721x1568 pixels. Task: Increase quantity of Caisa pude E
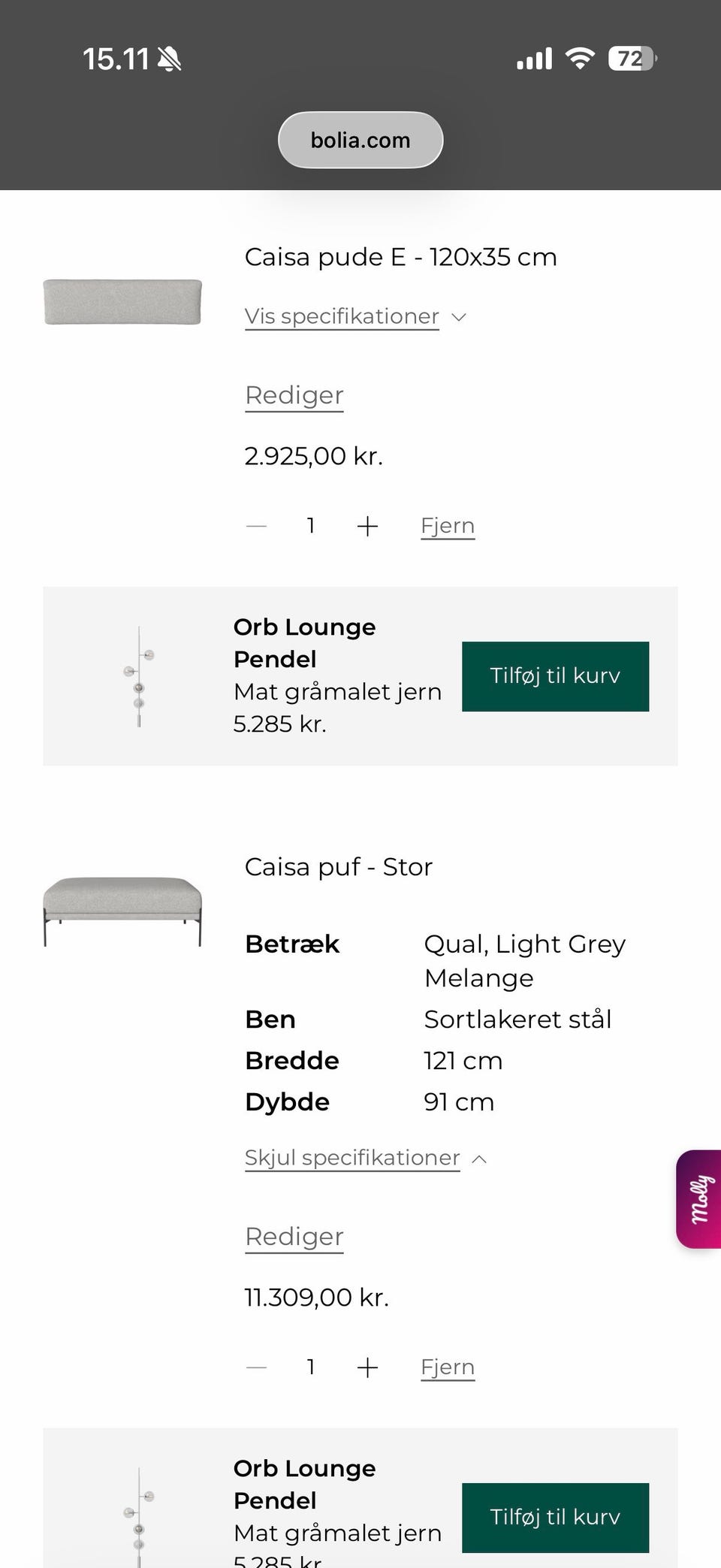tap(367, 525)
